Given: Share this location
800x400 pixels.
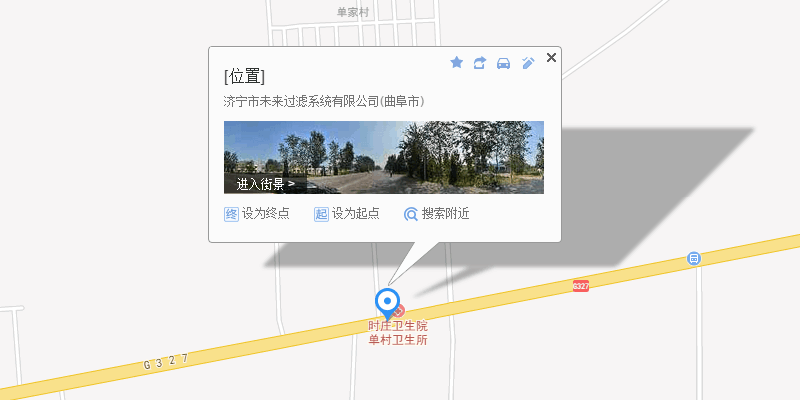Looking at the screenshot, I should (480, 63).
